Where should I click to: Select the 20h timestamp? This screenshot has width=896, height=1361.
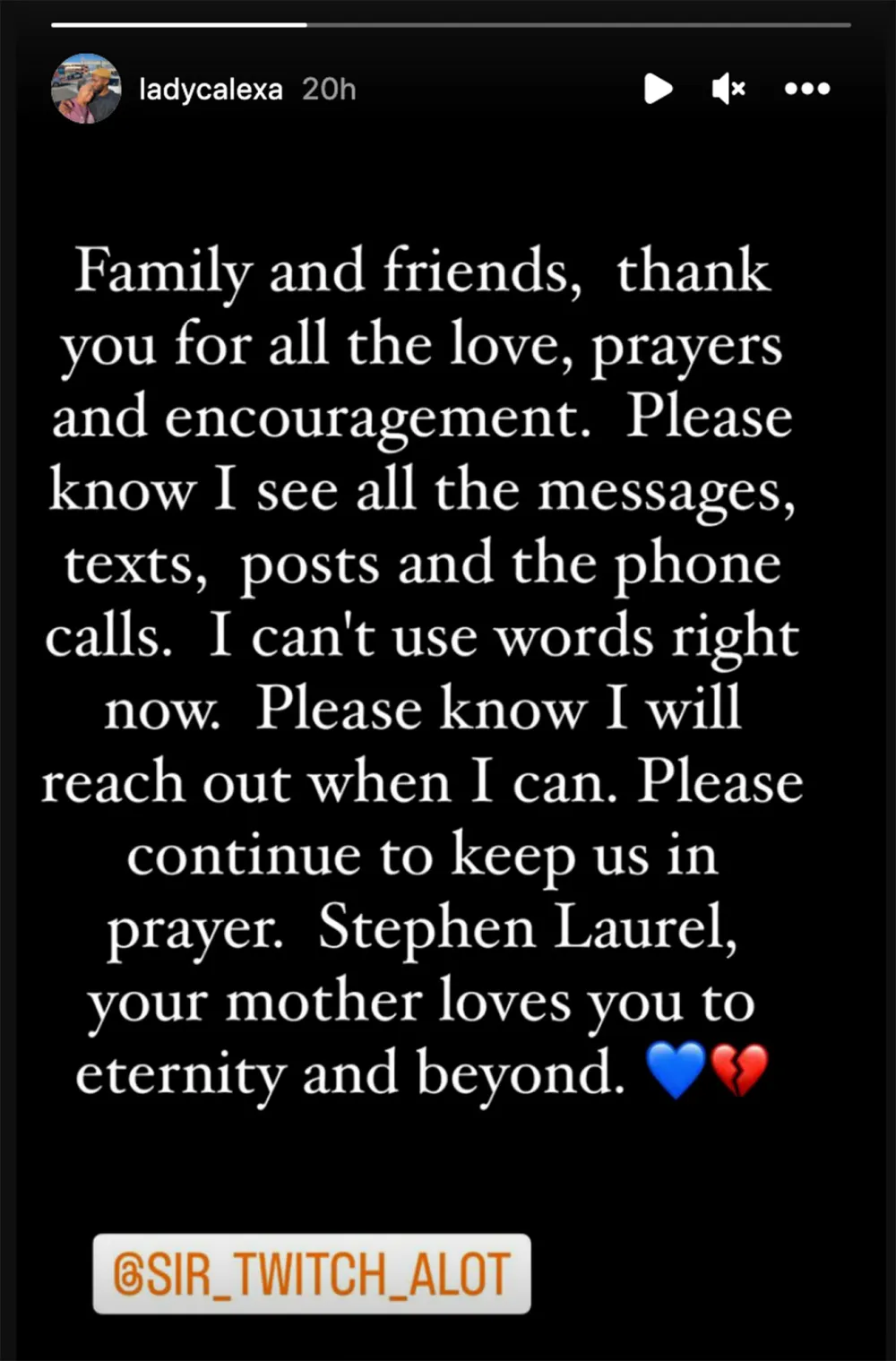[x=328, y=88]
